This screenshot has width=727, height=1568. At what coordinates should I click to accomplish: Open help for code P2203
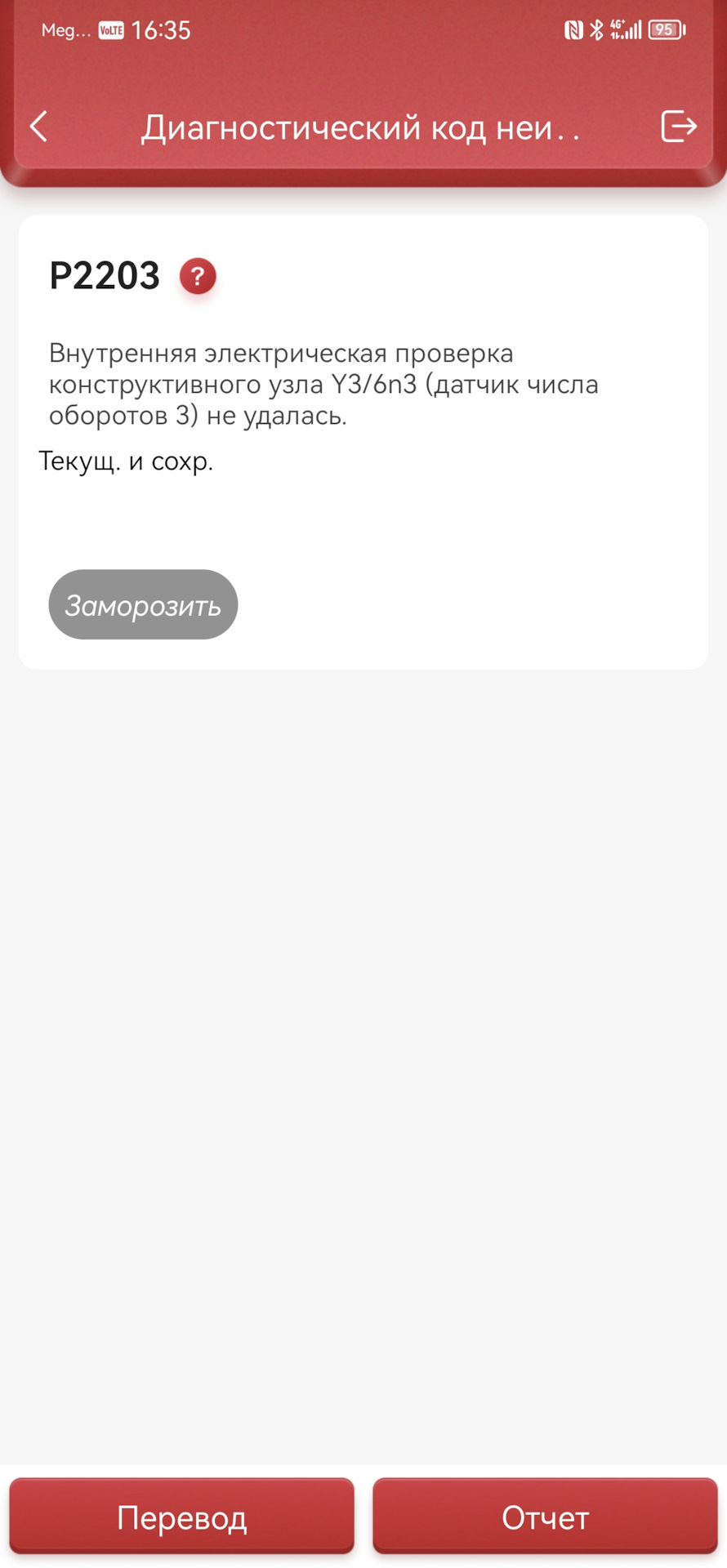click(198, 276)
